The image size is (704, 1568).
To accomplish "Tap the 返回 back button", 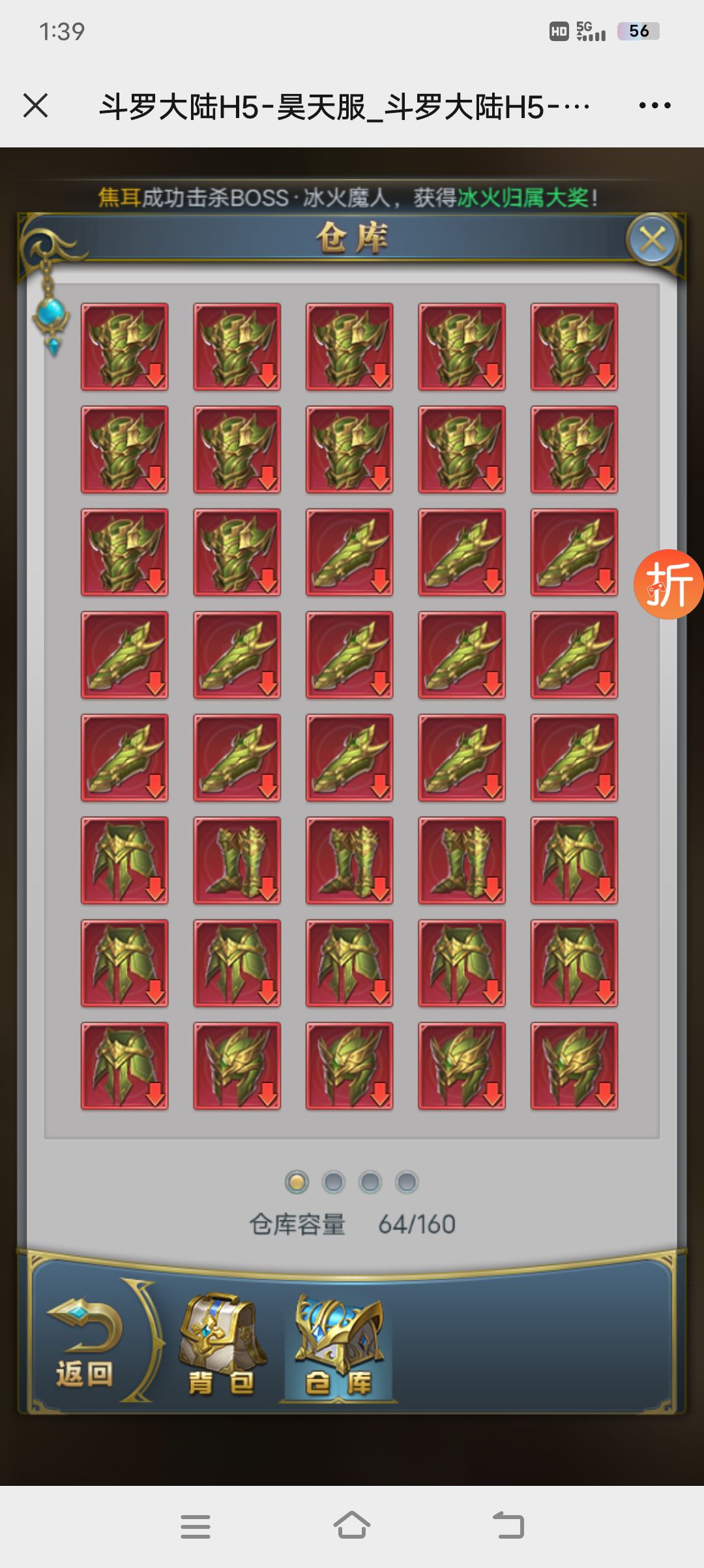I will click(x=85, y=1350).
